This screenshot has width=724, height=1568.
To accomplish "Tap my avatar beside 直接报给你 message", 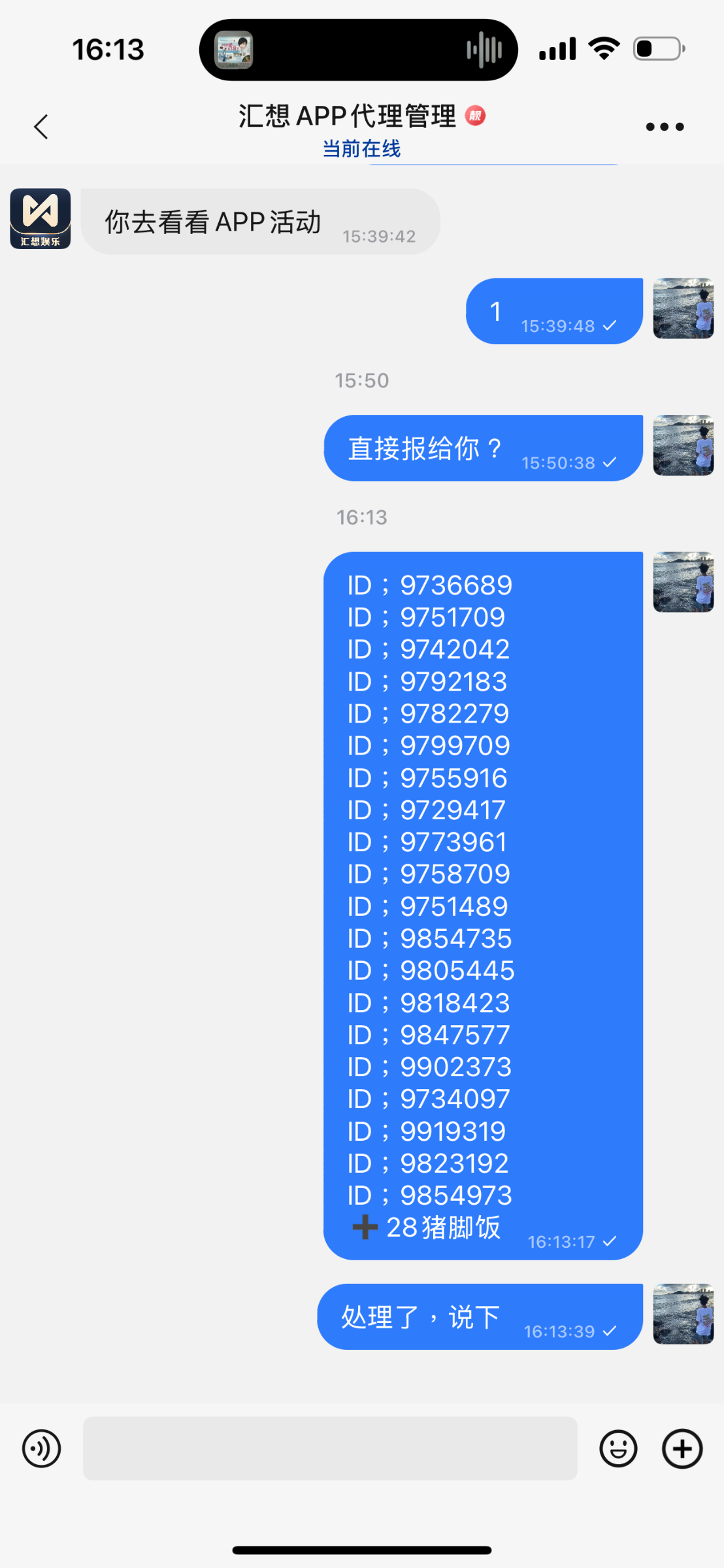I will 683,445.
